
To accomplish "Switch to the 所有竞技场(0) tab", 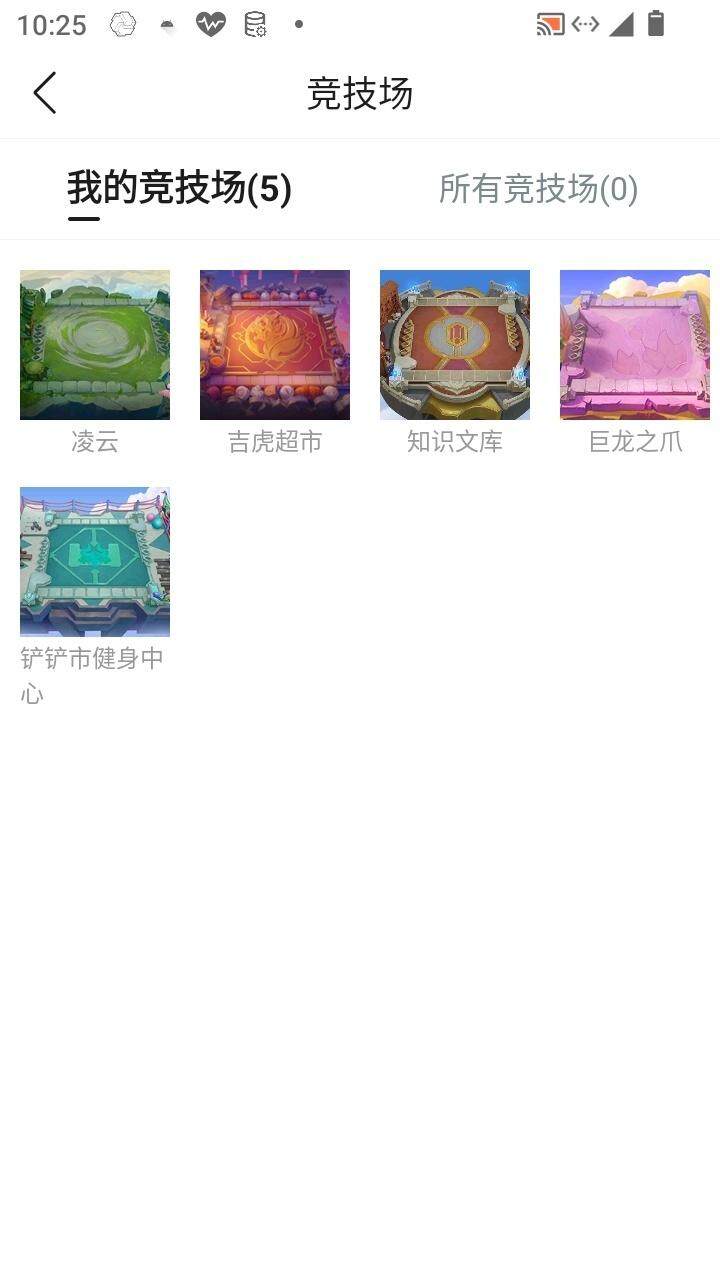I will click(x=539, y=189).
